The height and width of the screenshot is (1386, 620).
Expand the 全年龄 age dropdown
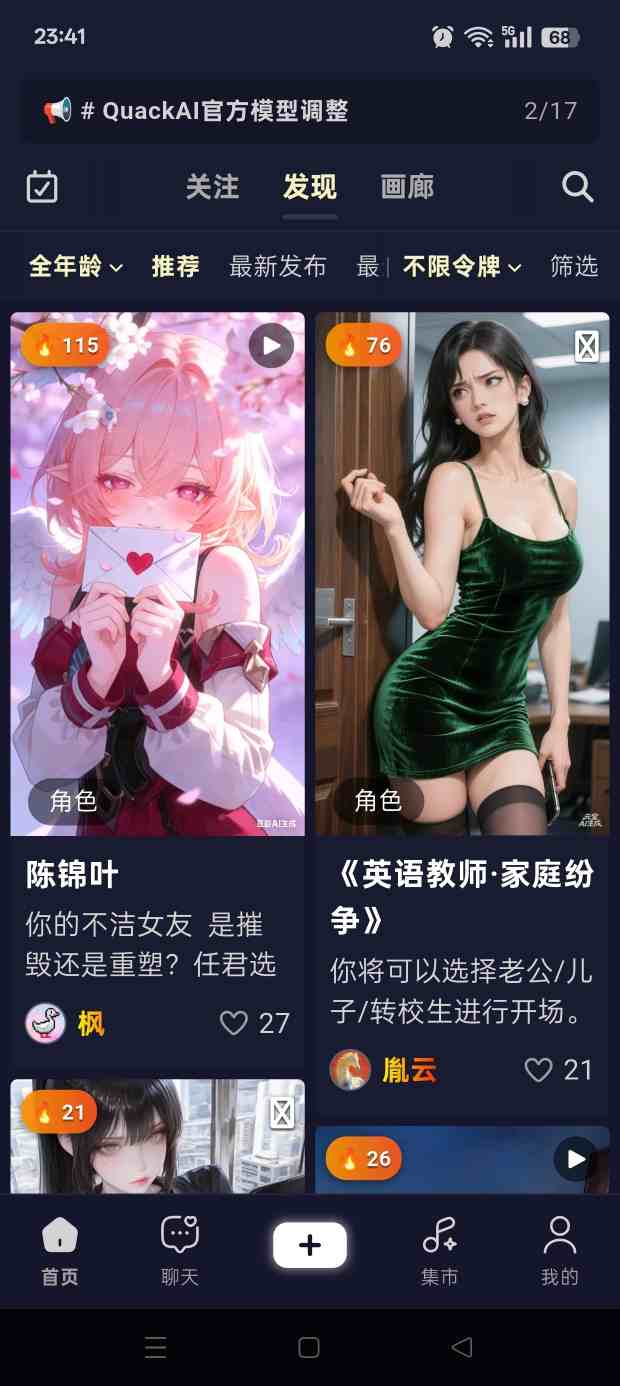pos(76,266)
